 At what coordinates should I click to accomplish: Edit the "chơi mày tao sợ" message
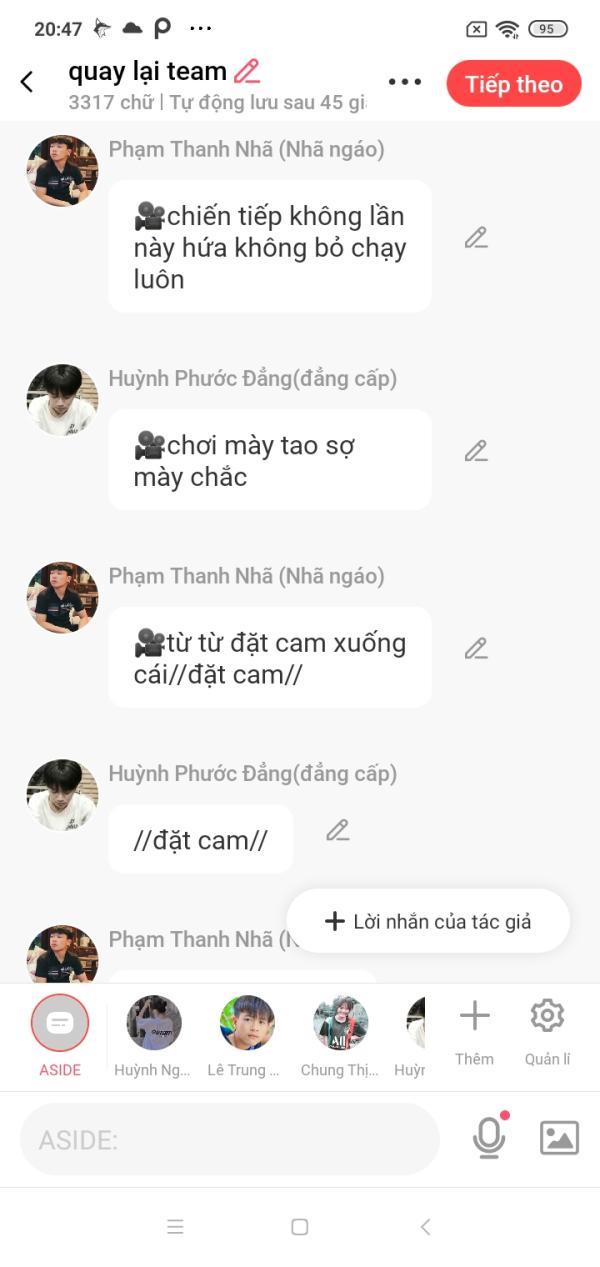pyautogui.click(x=476, y=451)
